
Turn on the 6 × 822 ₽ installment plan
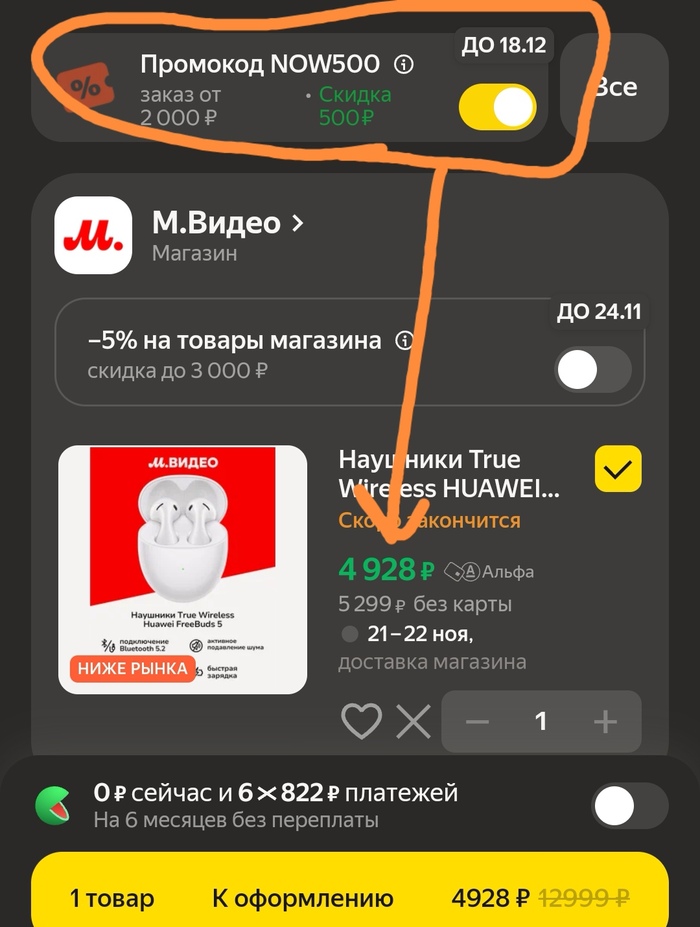[629, 806]
